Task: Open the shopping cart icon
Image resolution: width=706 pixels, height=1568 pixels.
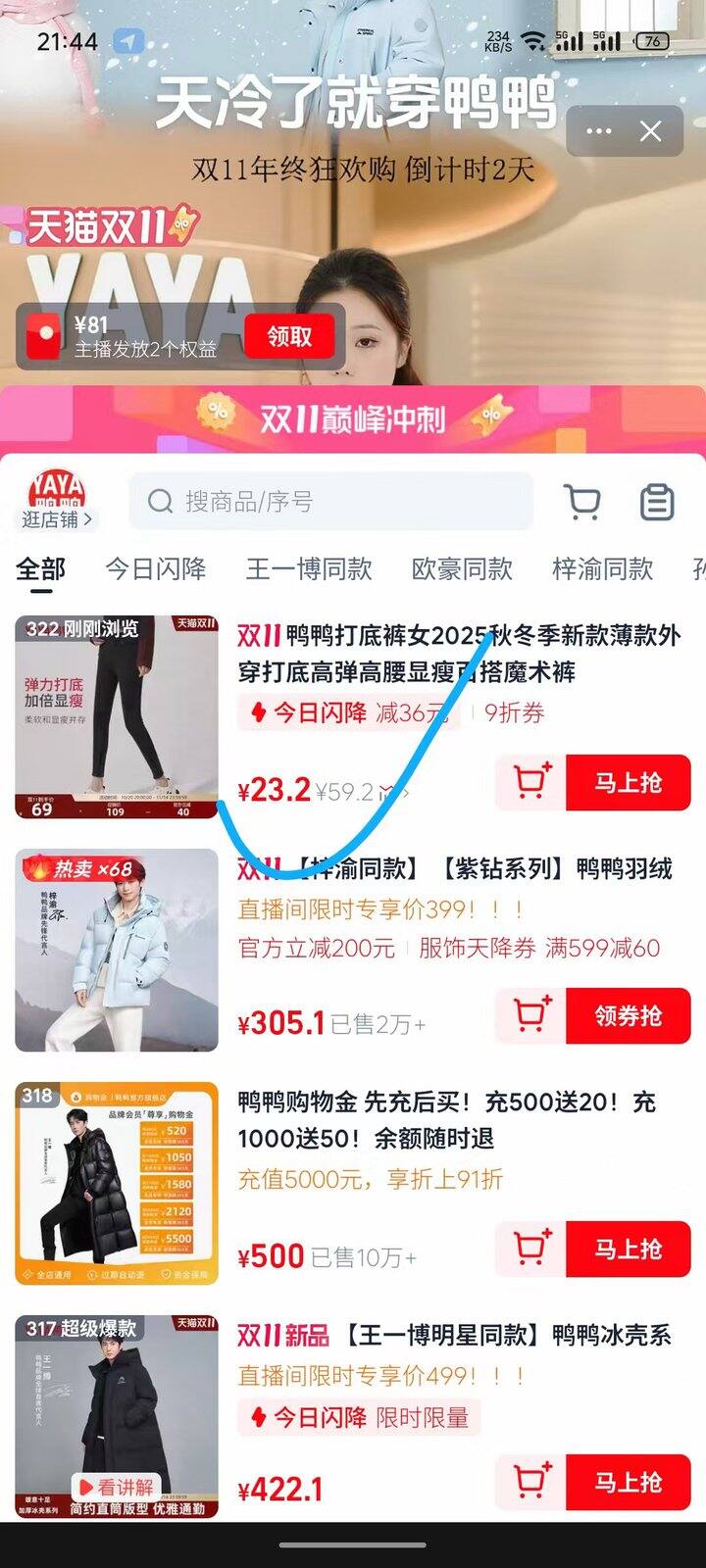Action: pyautogui.click(x=583, y=502)
